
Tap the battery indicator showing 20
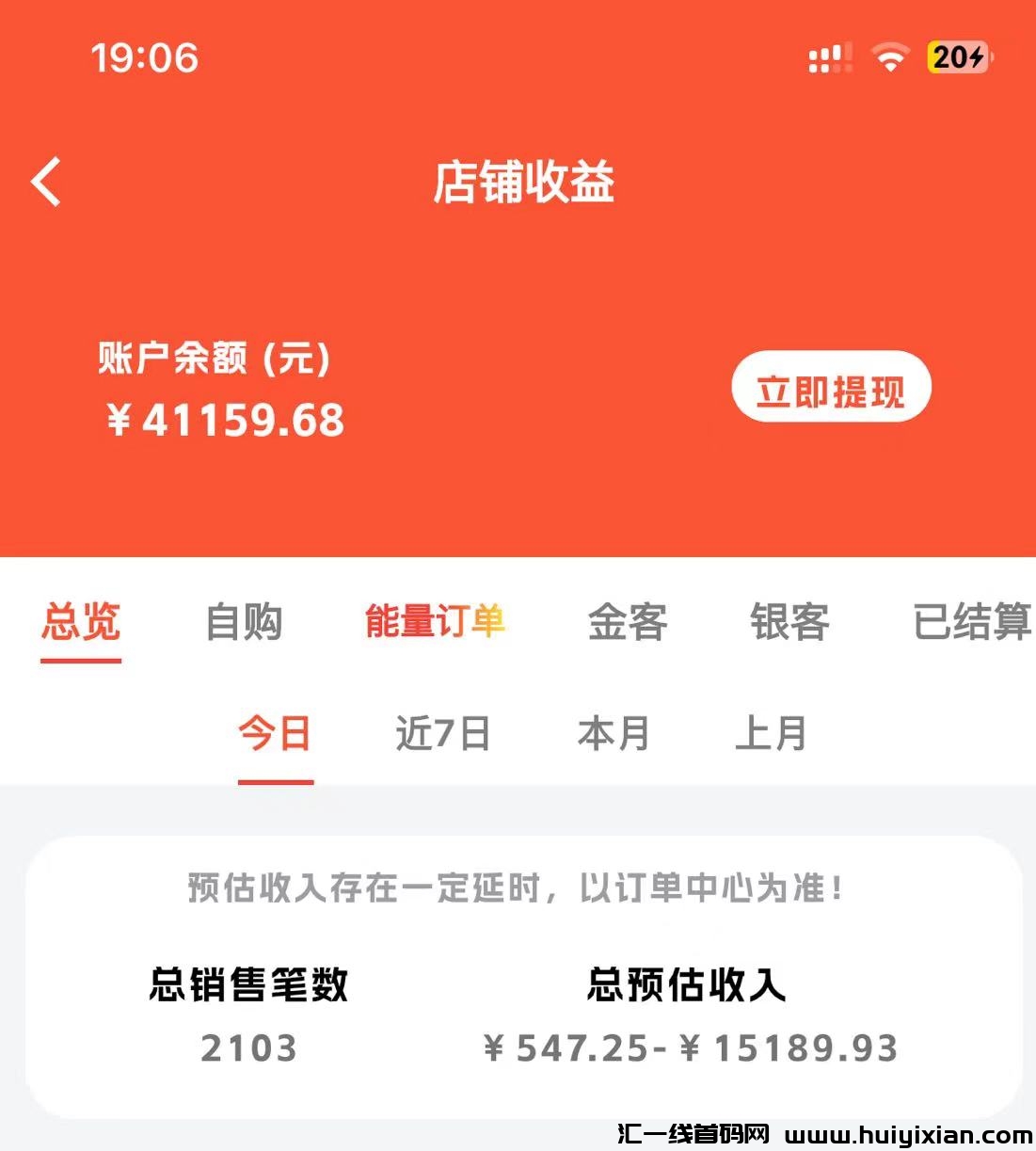pos(956,58)
